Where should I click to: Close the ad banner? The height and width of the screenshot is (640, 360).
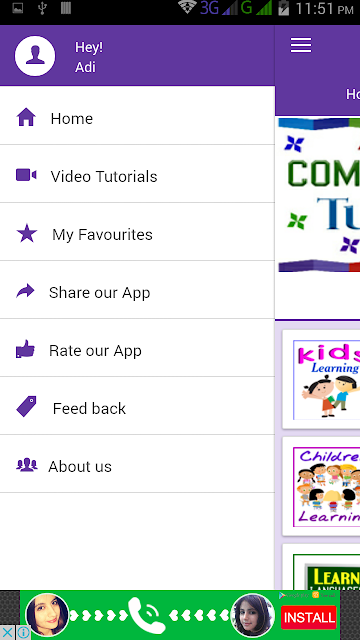[x=7, y=633]
